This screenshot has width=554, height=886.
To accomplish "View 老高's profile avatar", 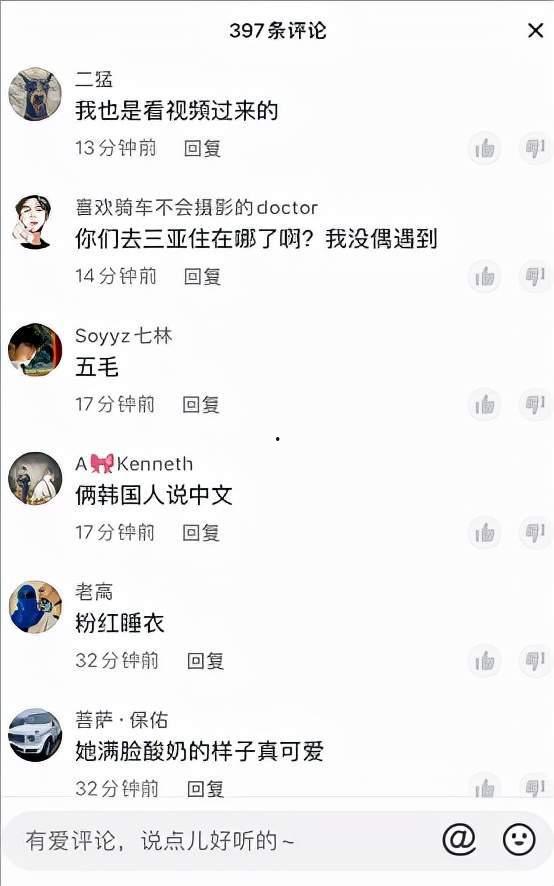I will (x=35, y=606).
